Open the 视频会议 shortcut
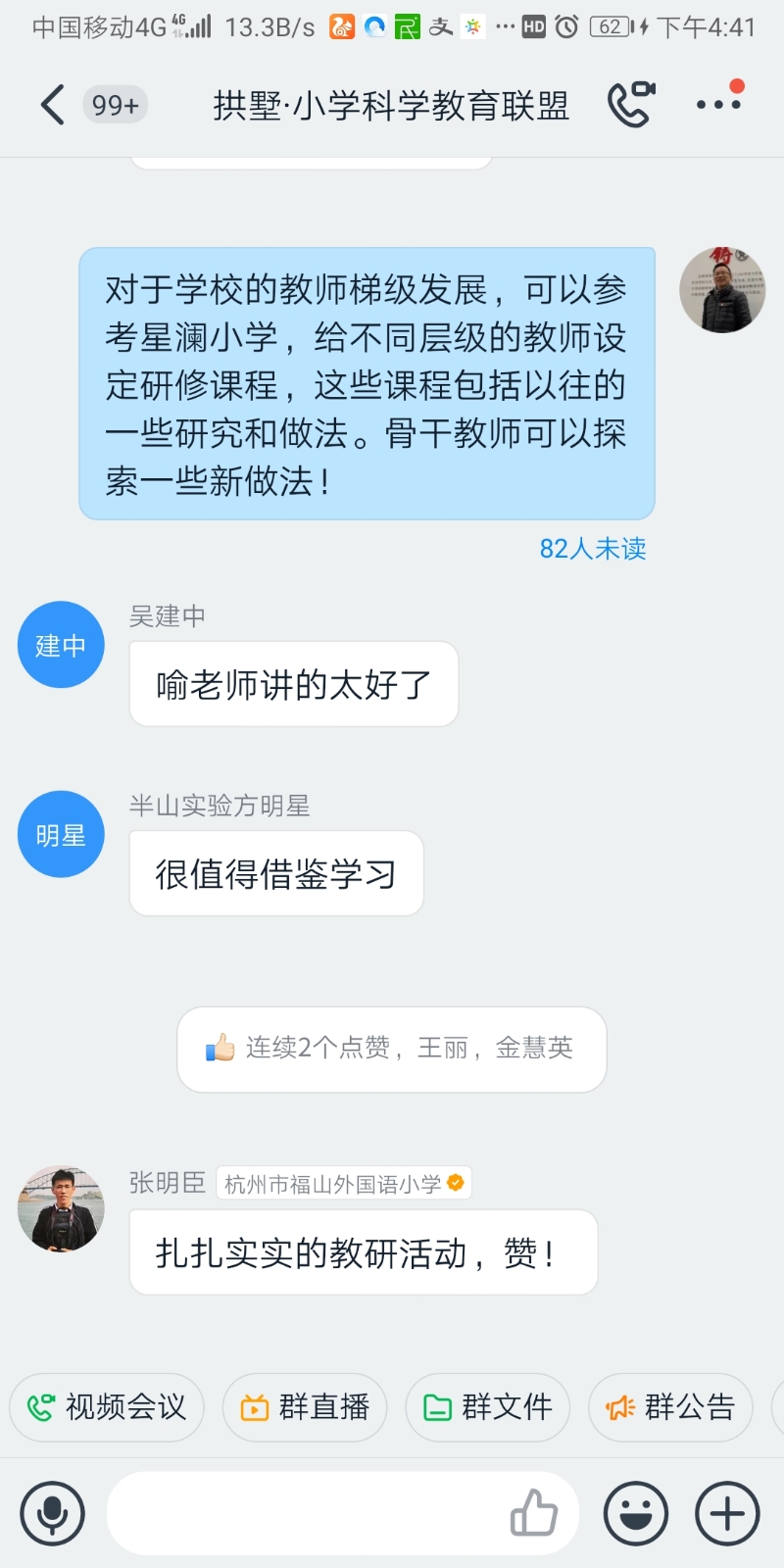This screenshot has height=1568, width=784. pyautogui.click(x=107, y=1407)
